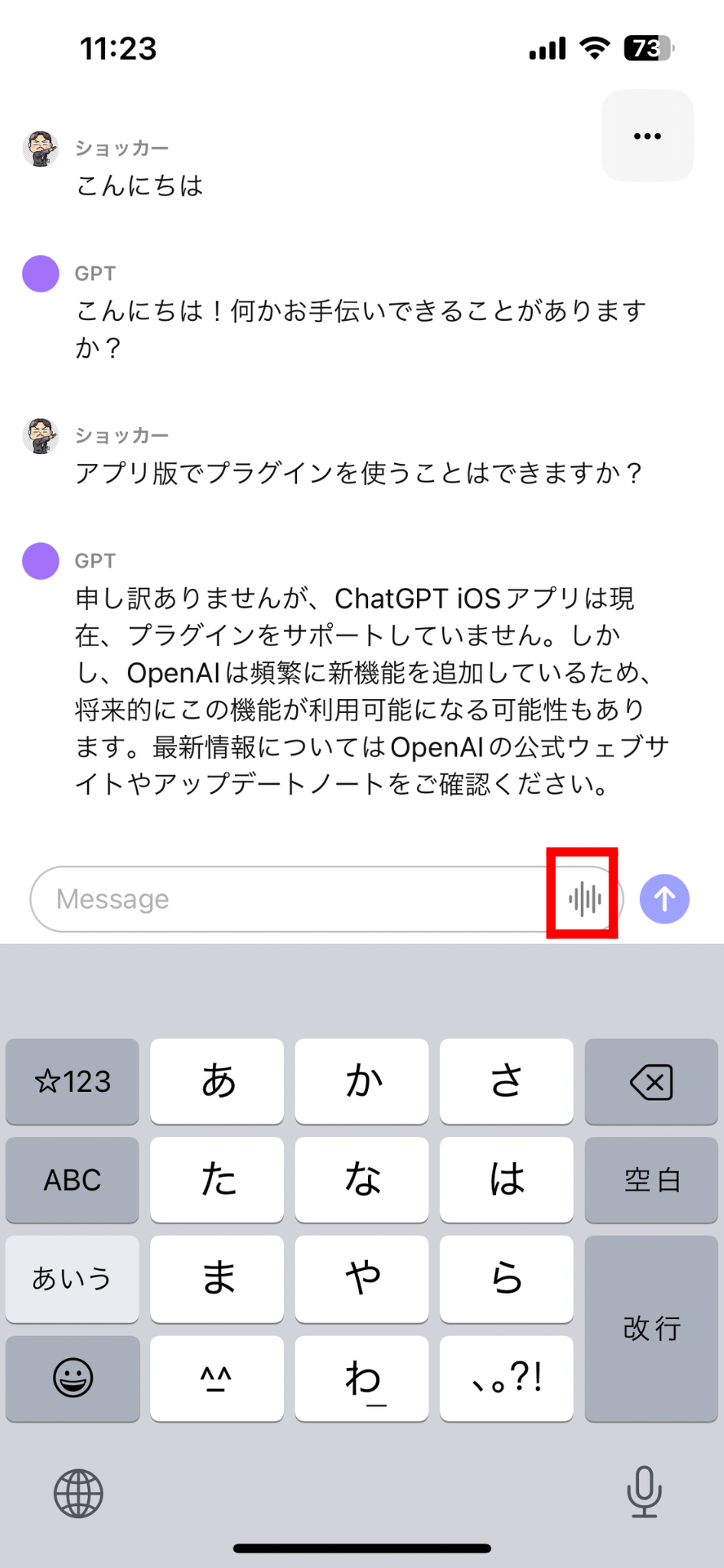This screenshot has height=1568, width=724.
Task: Send the message with arrow button
Action: click(664, 898)
